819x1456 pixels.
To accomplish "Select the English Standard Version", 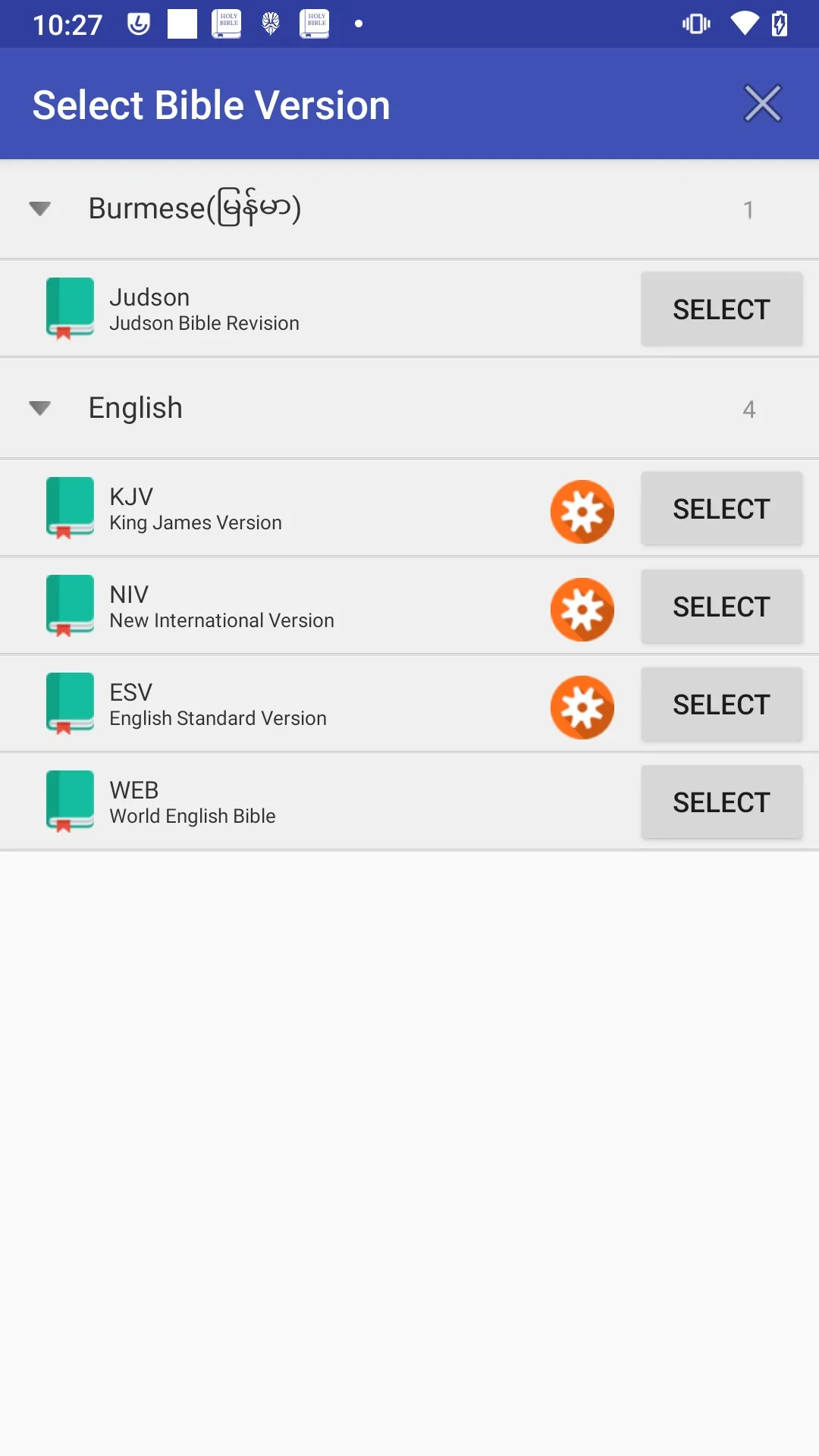I will (x=721, y=704).
